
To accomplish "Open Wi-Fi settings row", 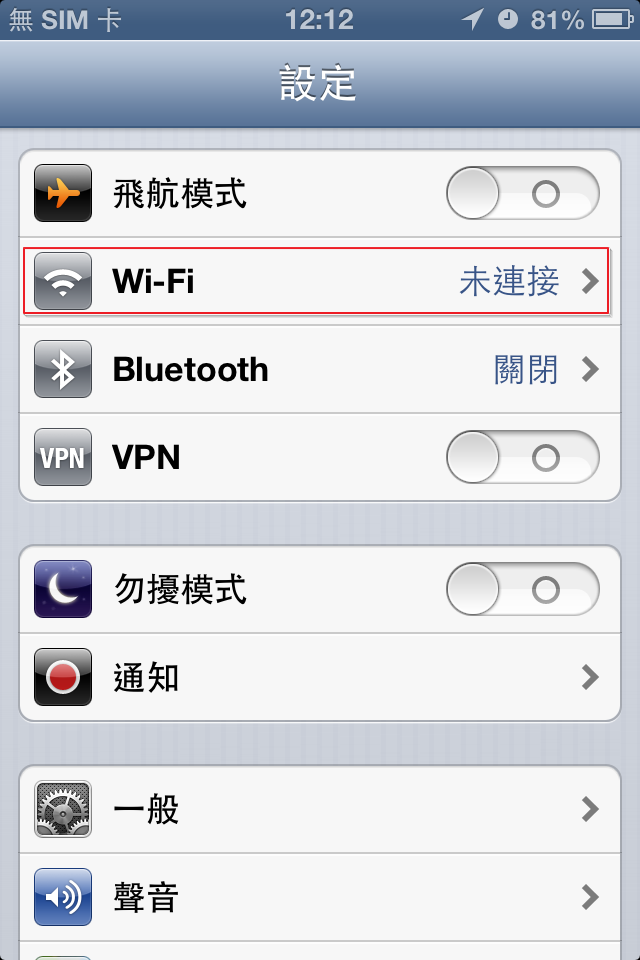I will [320, 282].
